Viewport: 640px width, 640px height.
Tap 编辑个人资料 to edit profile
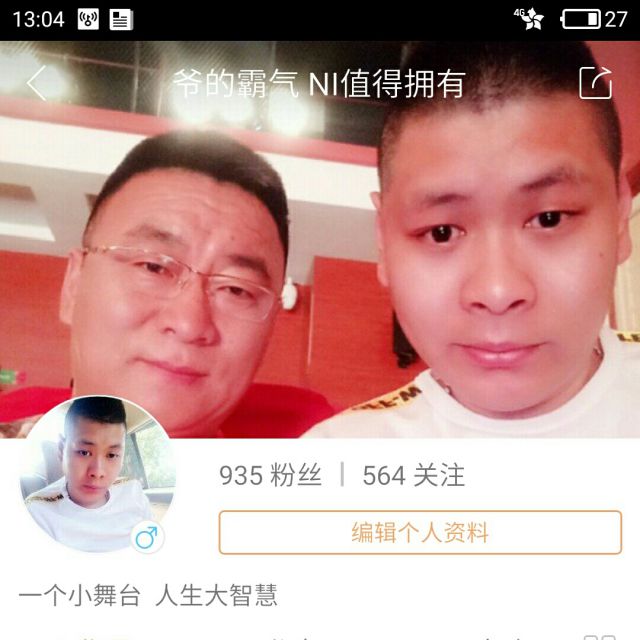tap(420, 532)
